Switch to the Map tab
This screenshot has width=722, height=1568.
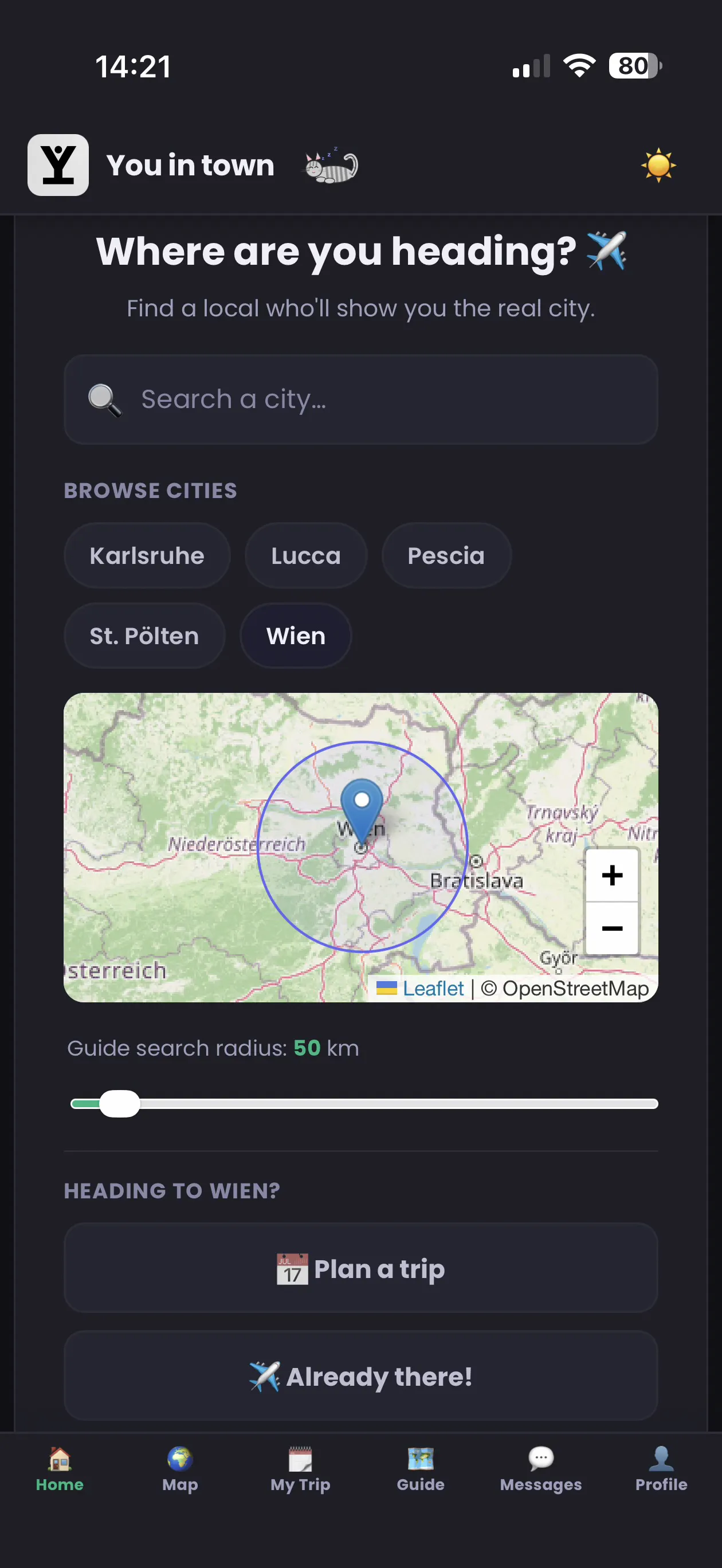click(179, 1469)
